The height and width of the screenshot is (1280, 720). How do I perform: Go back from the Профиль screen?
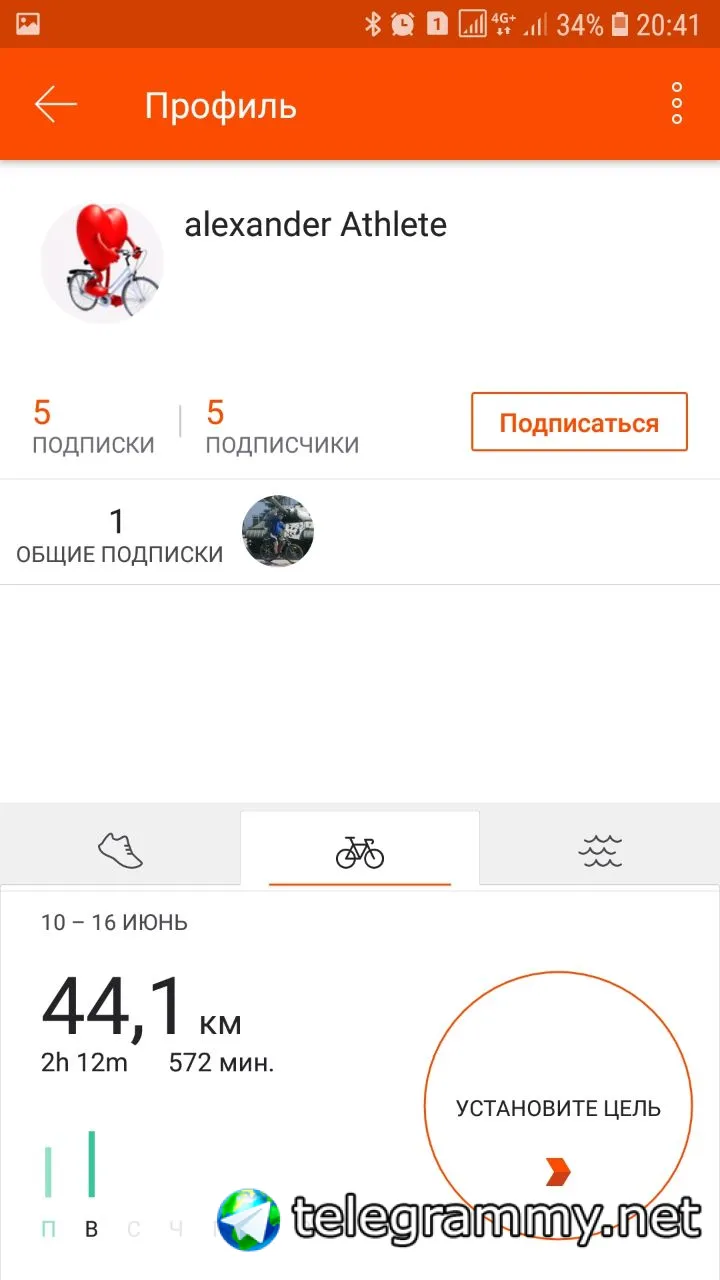tap(56, 105)
